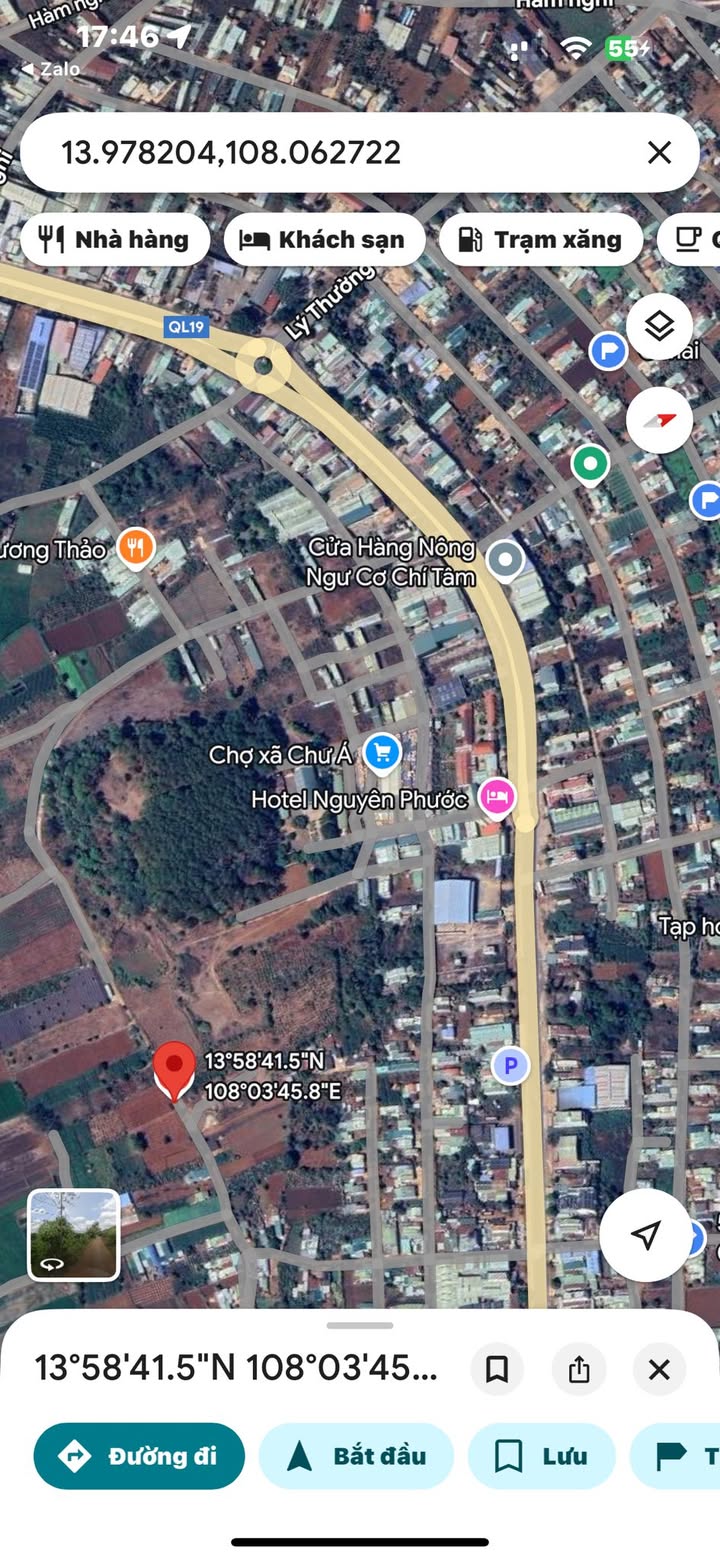The height and width of the screenshot is (1560, 720).
Task: Tap the Đường đi directions button
Action: (x=139, y=1456)
